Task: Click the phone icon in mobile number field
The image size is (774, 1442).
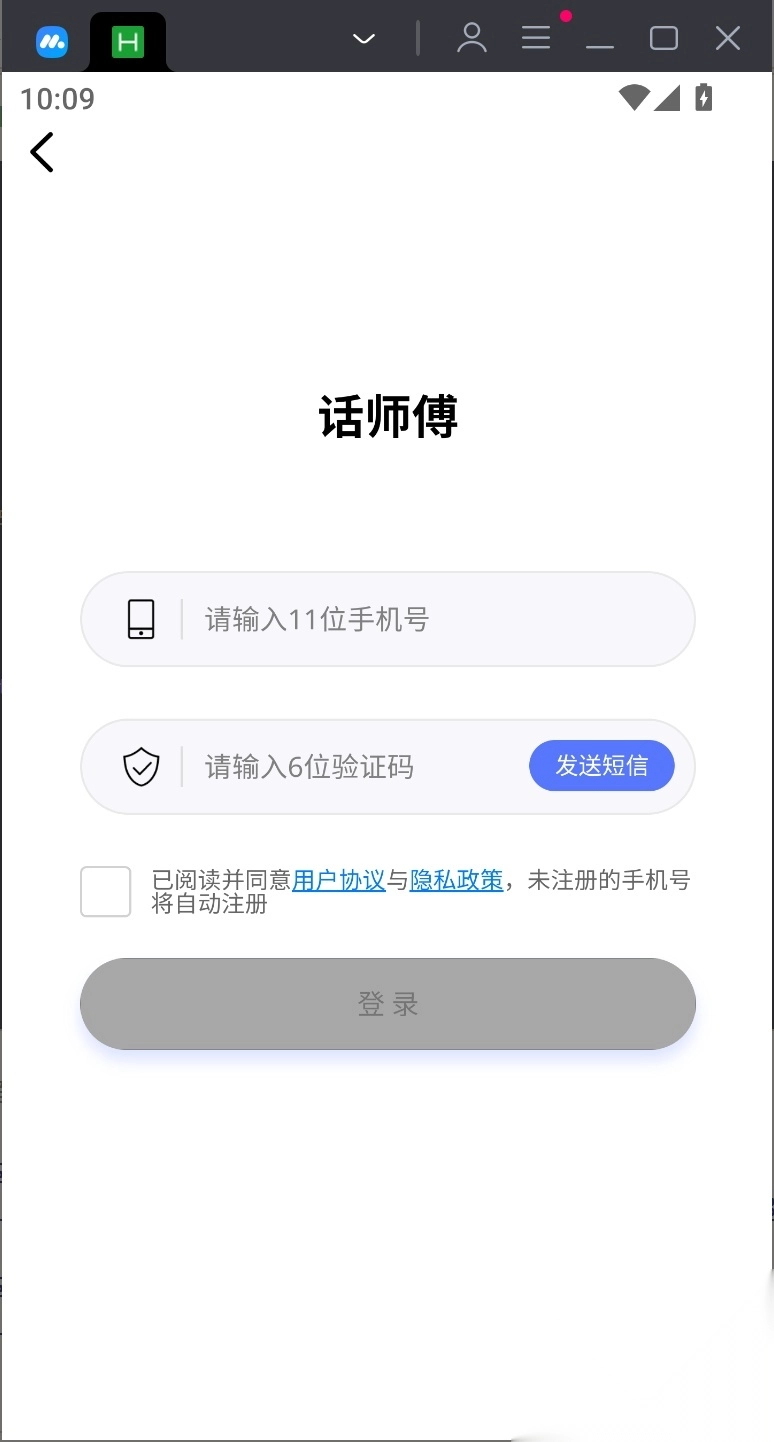Action: (141, 619)
